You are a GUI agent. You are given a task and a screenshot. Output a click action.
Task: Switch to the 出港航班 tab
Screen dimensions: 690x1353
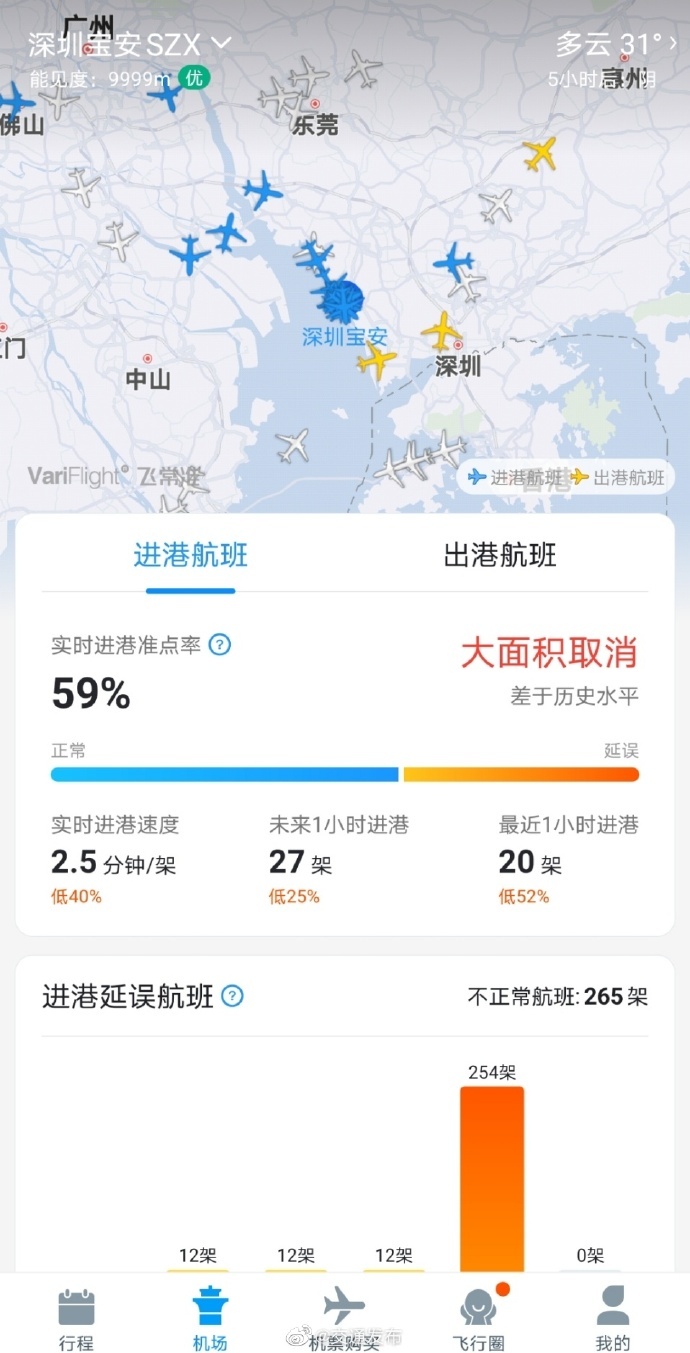[x=500, y=556]
